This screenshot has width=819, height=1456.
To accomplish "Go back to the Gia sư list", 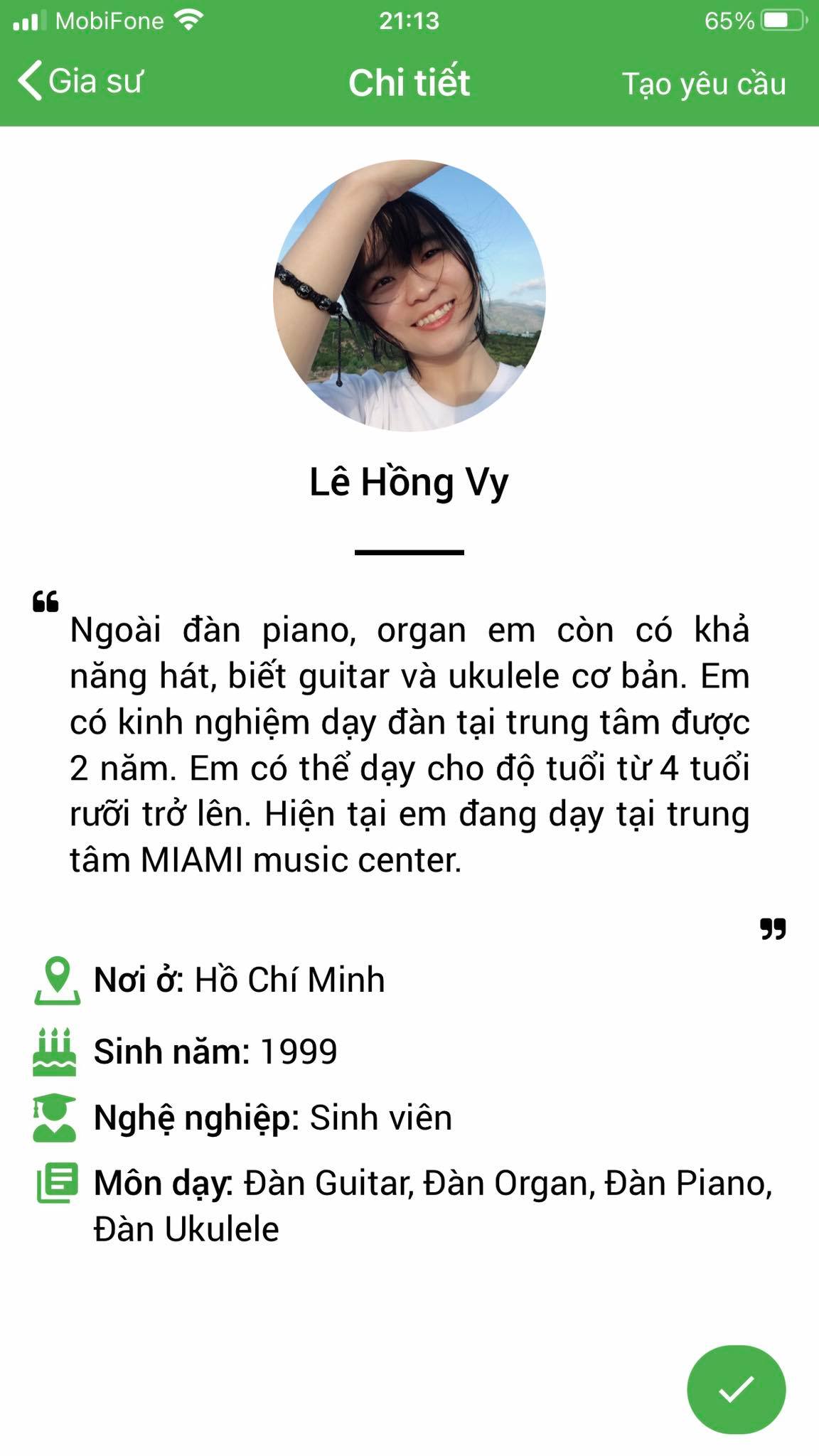I will [80, 81].
